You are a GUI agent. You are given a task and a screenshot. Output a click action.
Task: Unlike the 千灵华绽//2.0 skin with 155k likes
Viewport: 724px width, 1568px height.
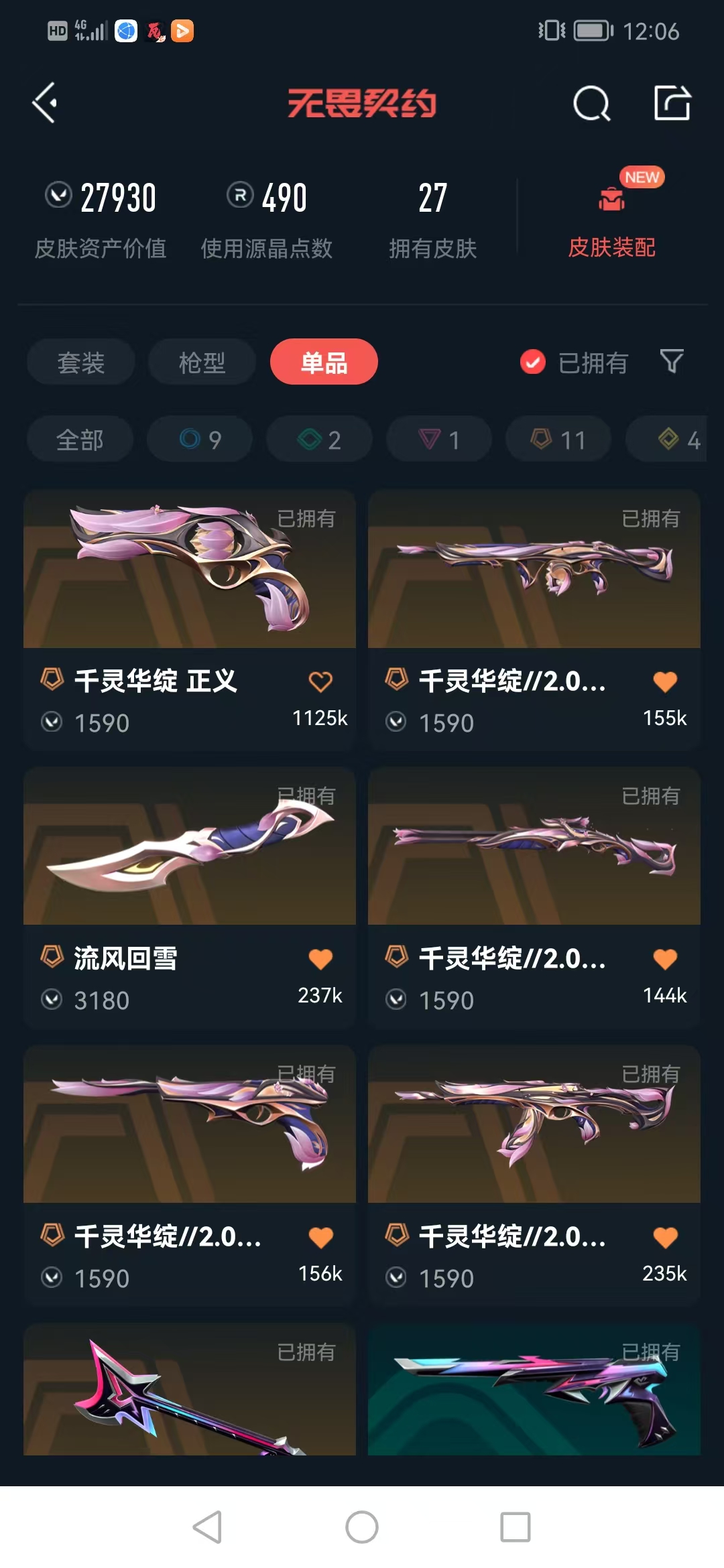[x=665, y=681]
